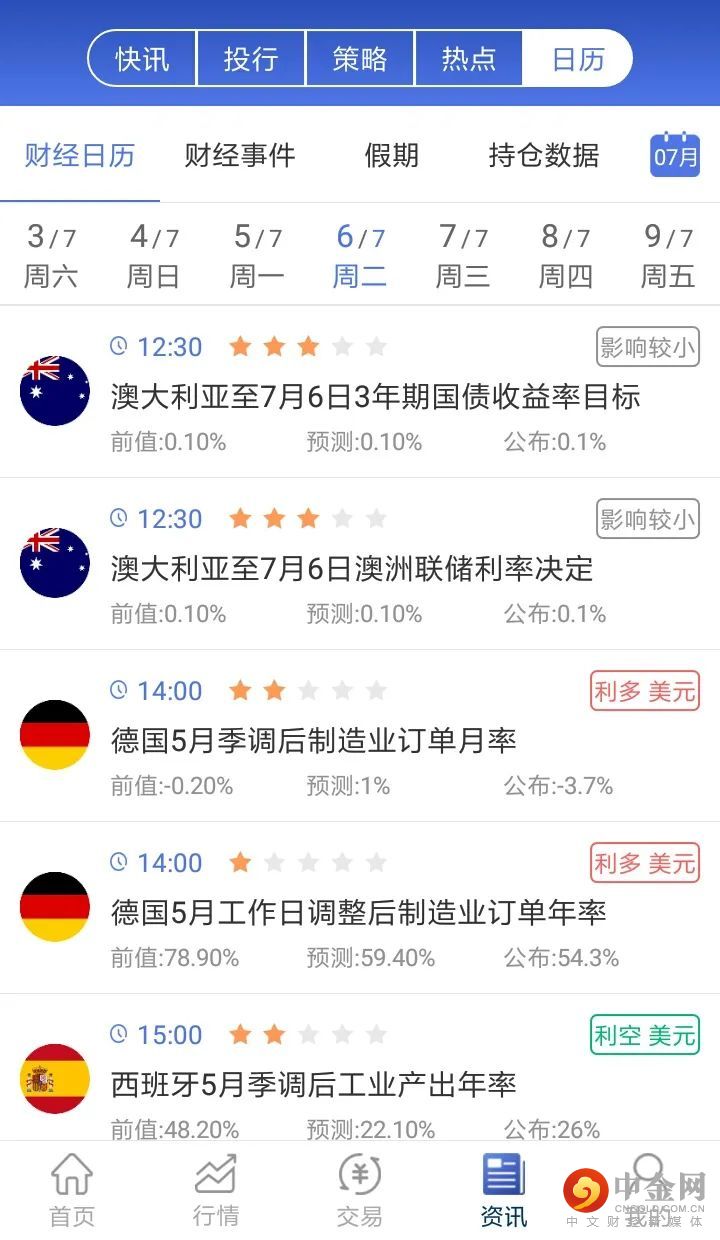The image size is (720, 1240).
Task: Open the 财经事件 sub-tab
Action: [x=240, y=156]
